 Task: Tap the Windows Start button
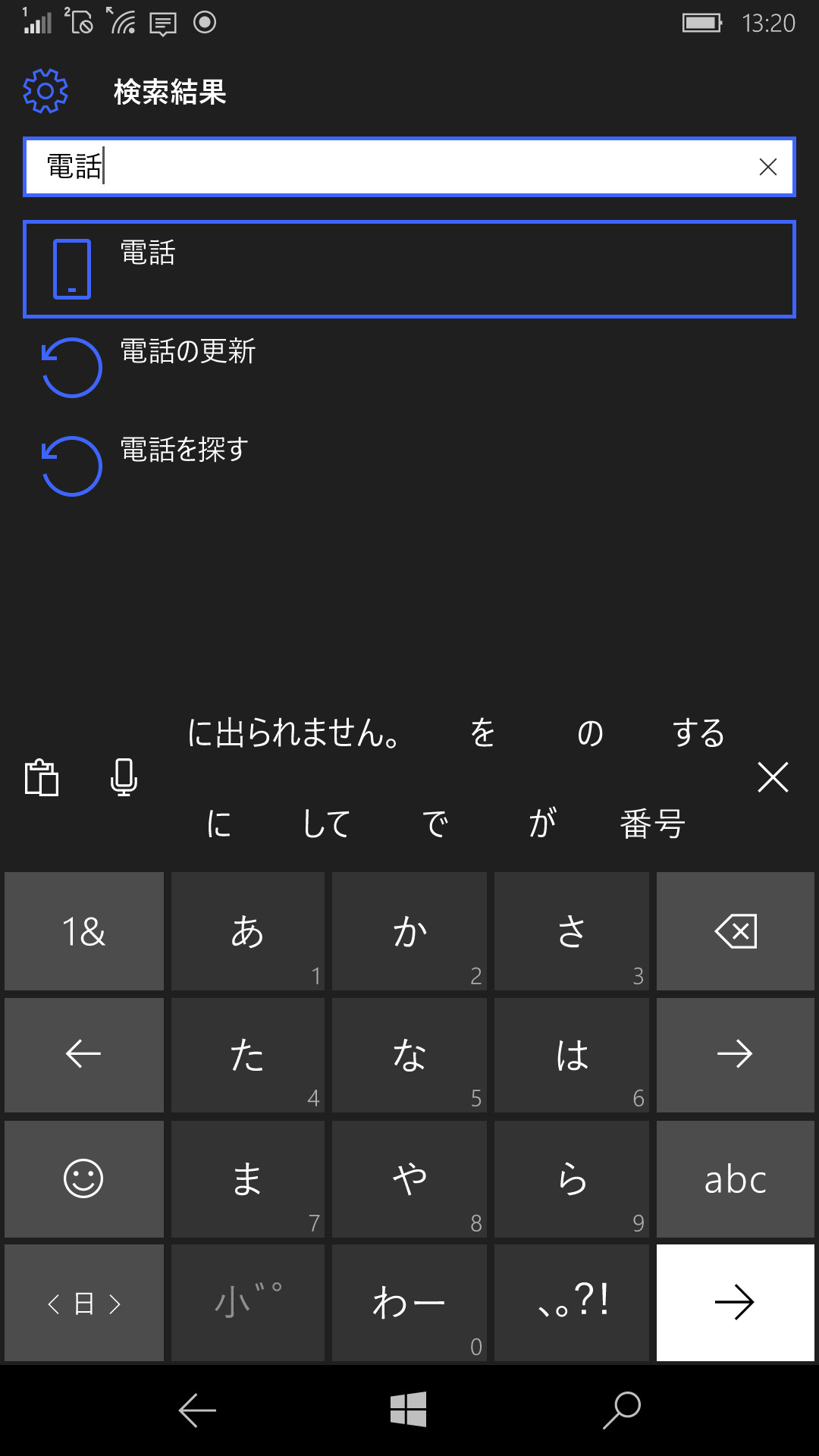[407, 1409]
